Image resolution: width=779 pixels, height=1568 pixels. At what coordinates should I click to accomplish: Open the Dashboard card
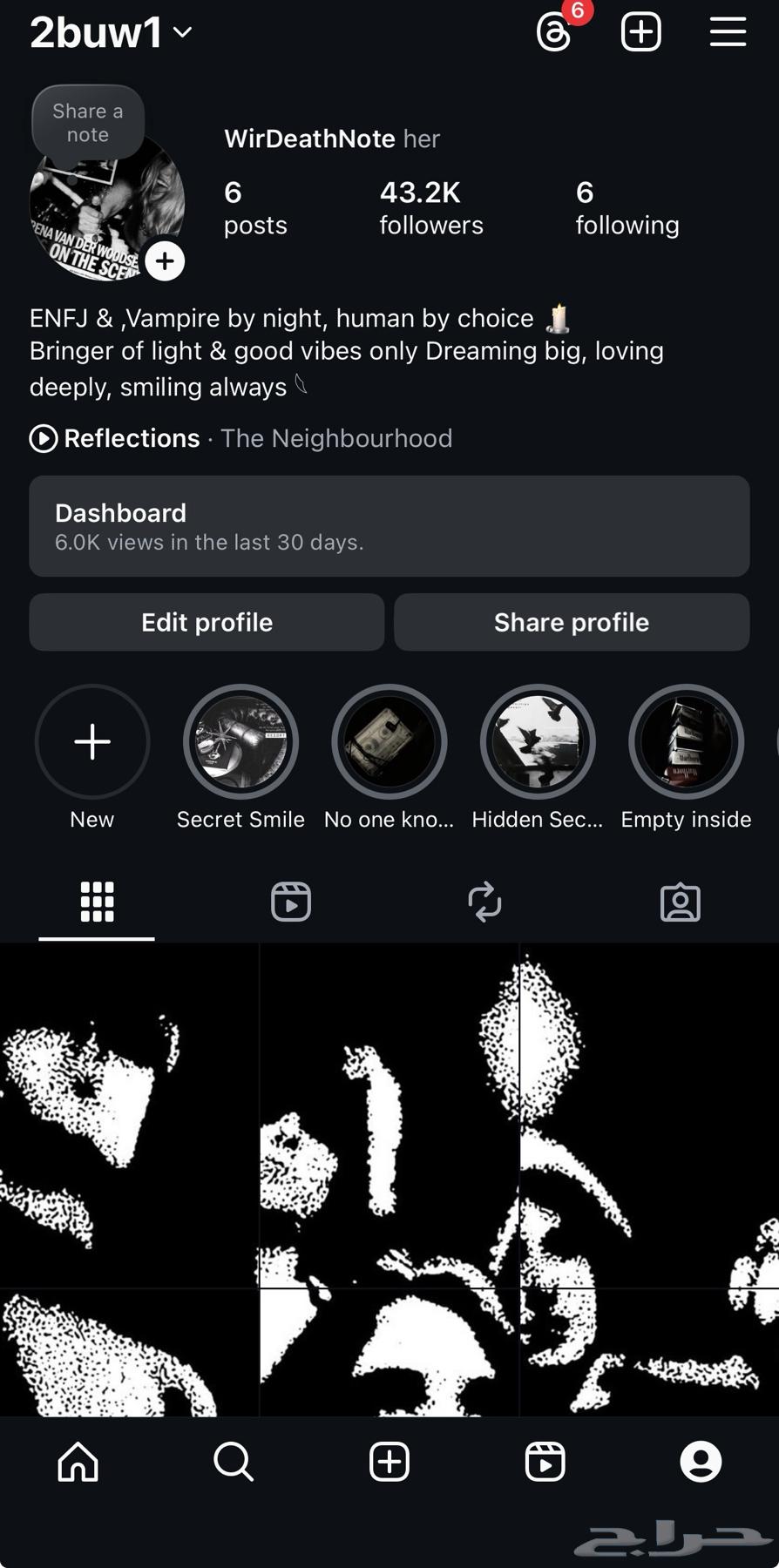(x=389, y=526)
